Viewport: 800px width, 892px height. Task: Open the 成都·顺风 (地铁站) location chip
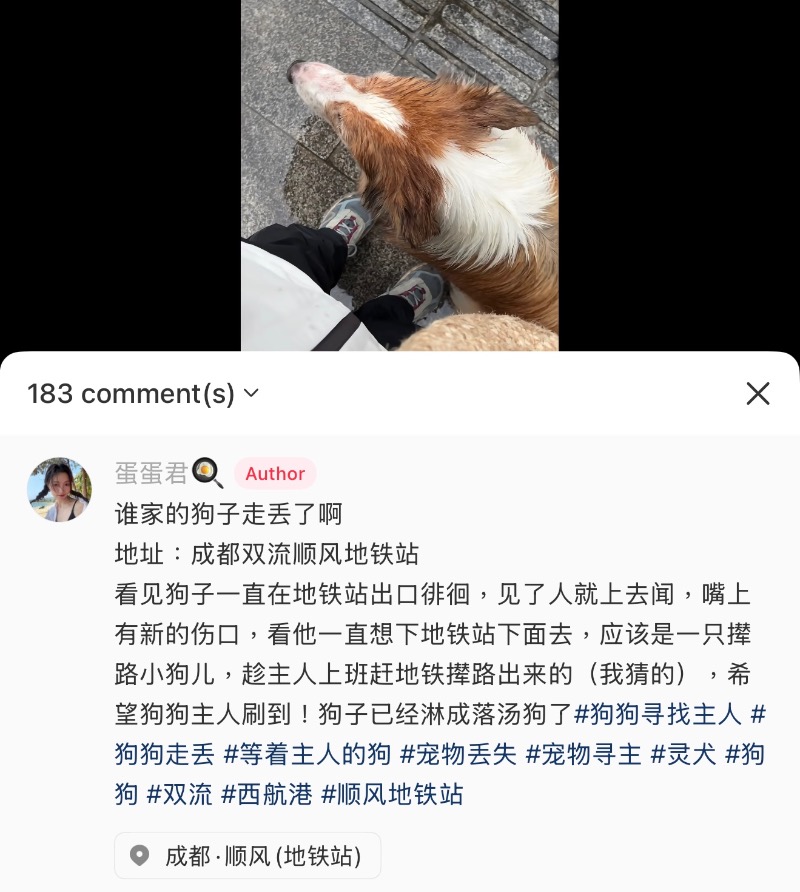(247, 856)
